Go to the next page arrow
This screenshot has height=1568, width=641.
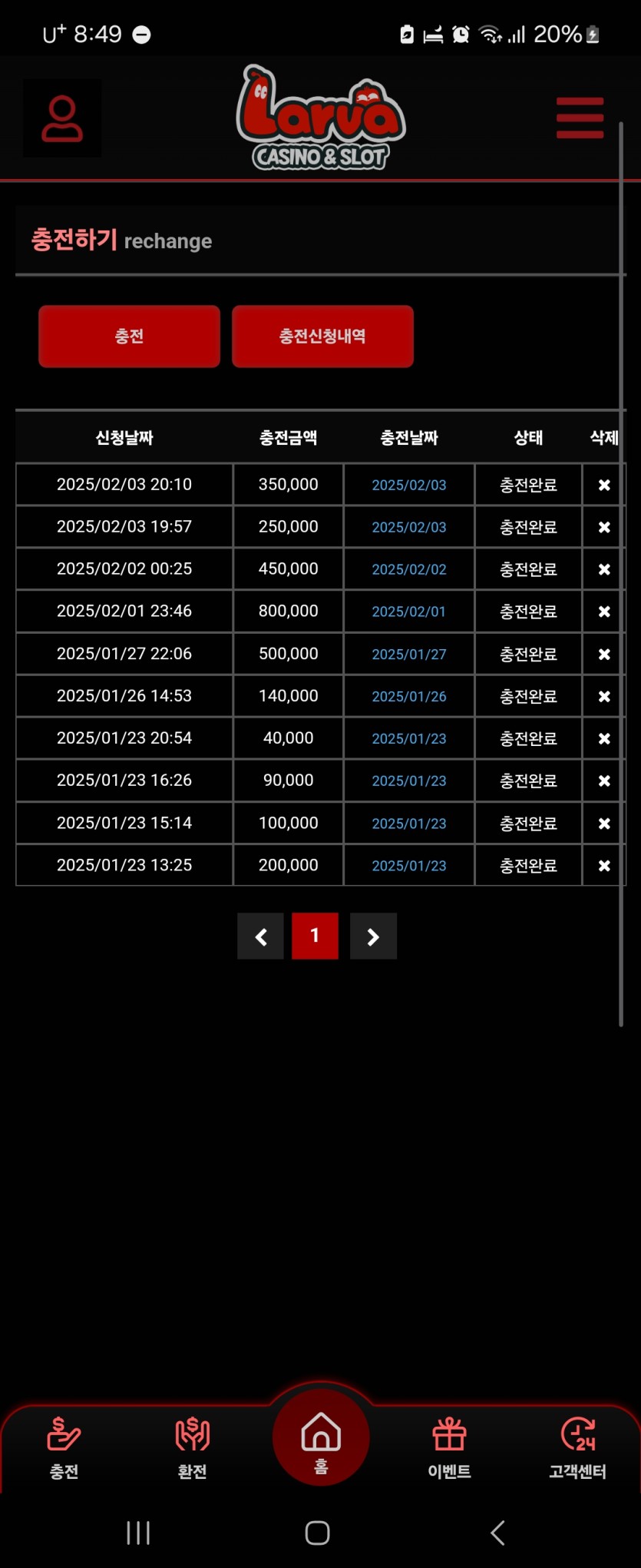pos(373,936)
